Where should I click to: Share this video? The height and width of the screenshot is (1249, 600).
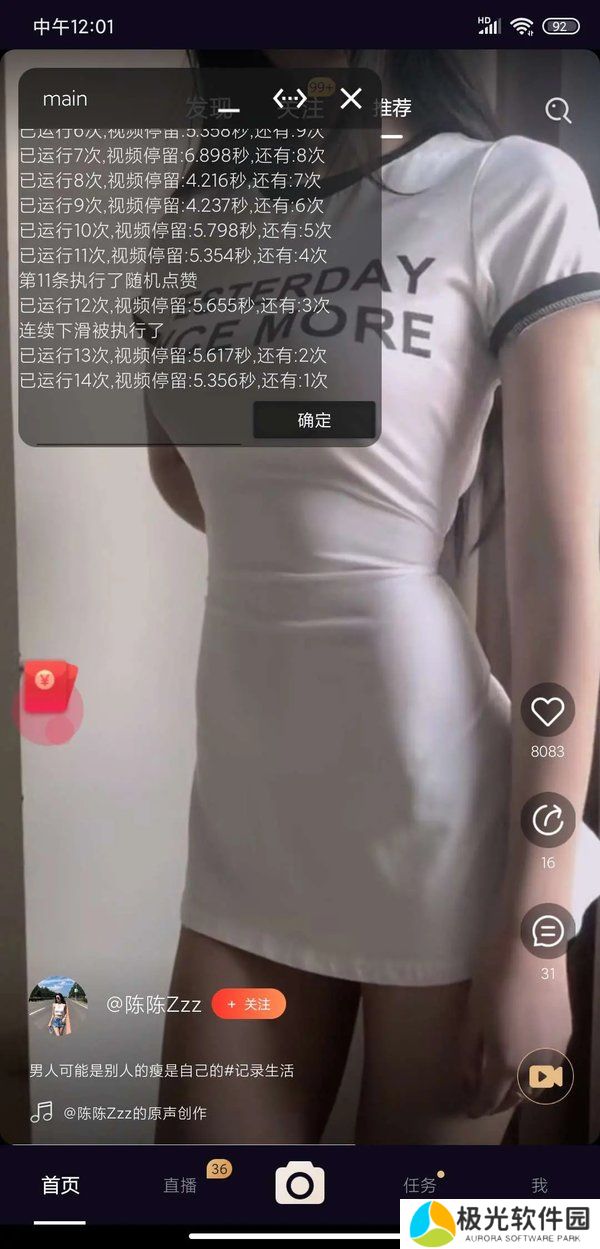coord(547,820)
